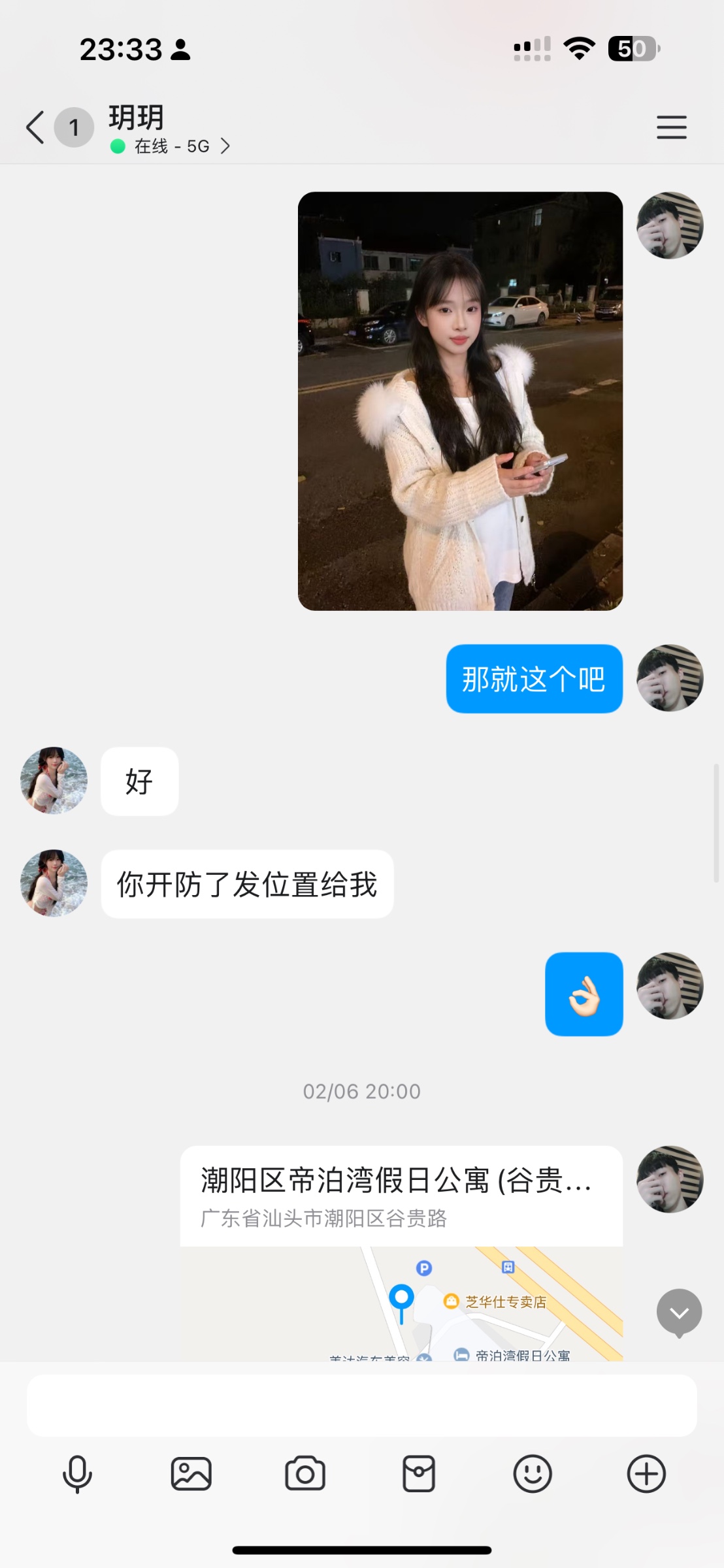
Task: Record a voice message with microphone
Action: pos(77,1474)
